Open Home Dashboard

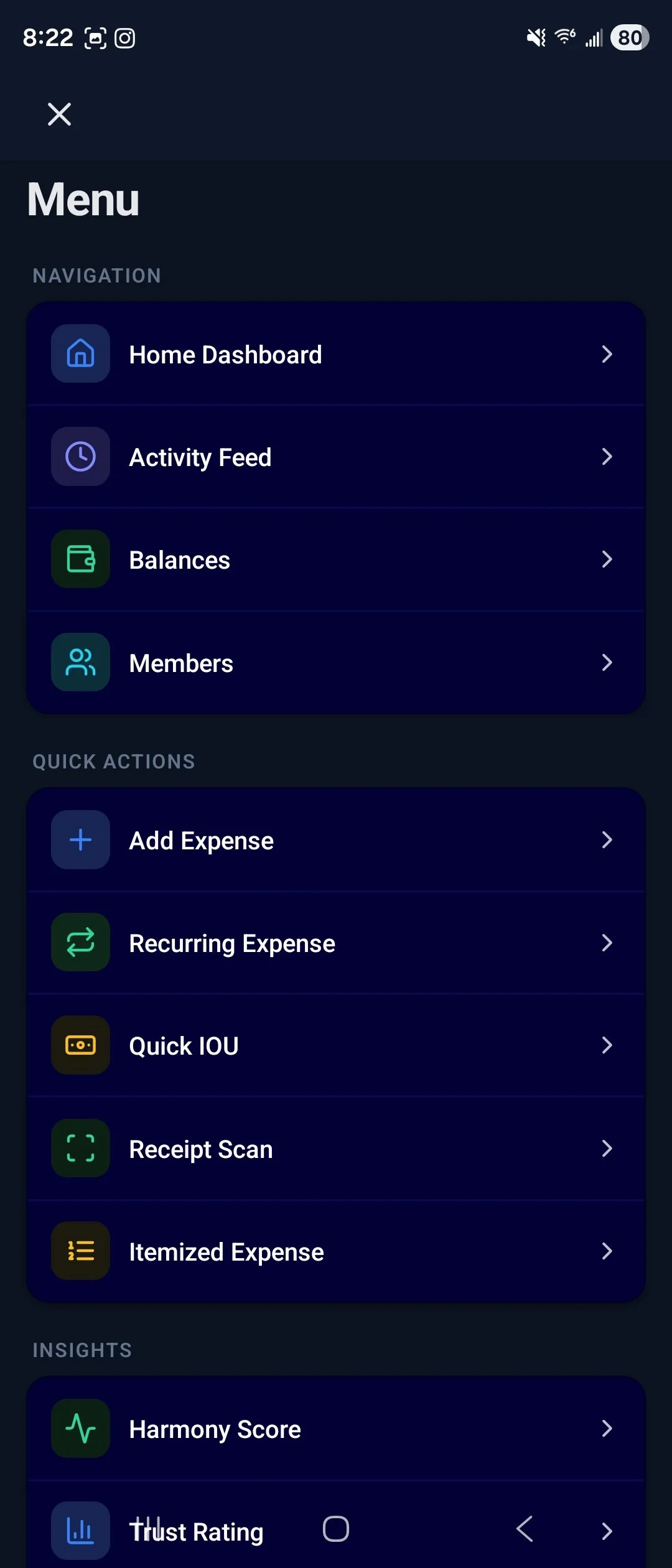click(x=336, y=355)
